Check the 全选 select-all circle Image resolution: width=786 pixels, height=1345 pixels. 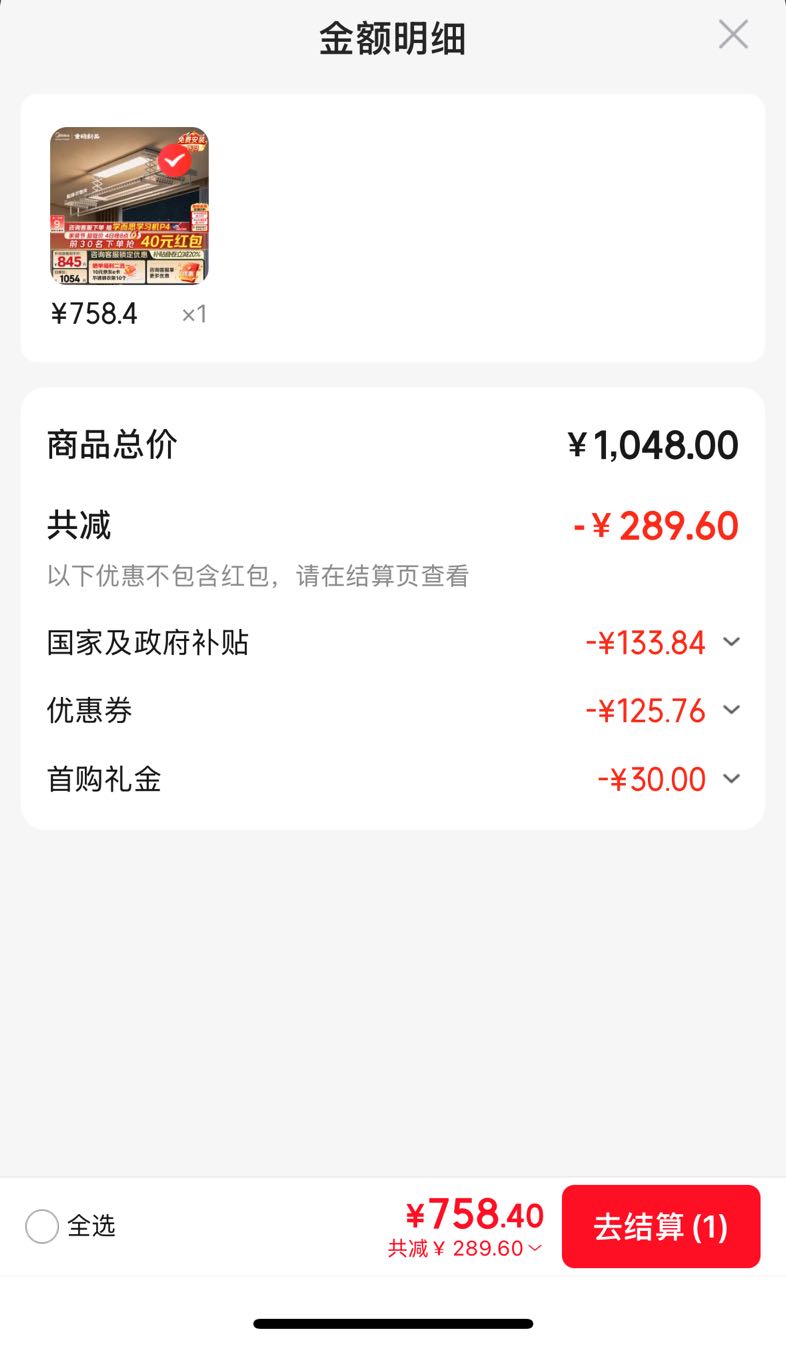[x=42, y=1226]
